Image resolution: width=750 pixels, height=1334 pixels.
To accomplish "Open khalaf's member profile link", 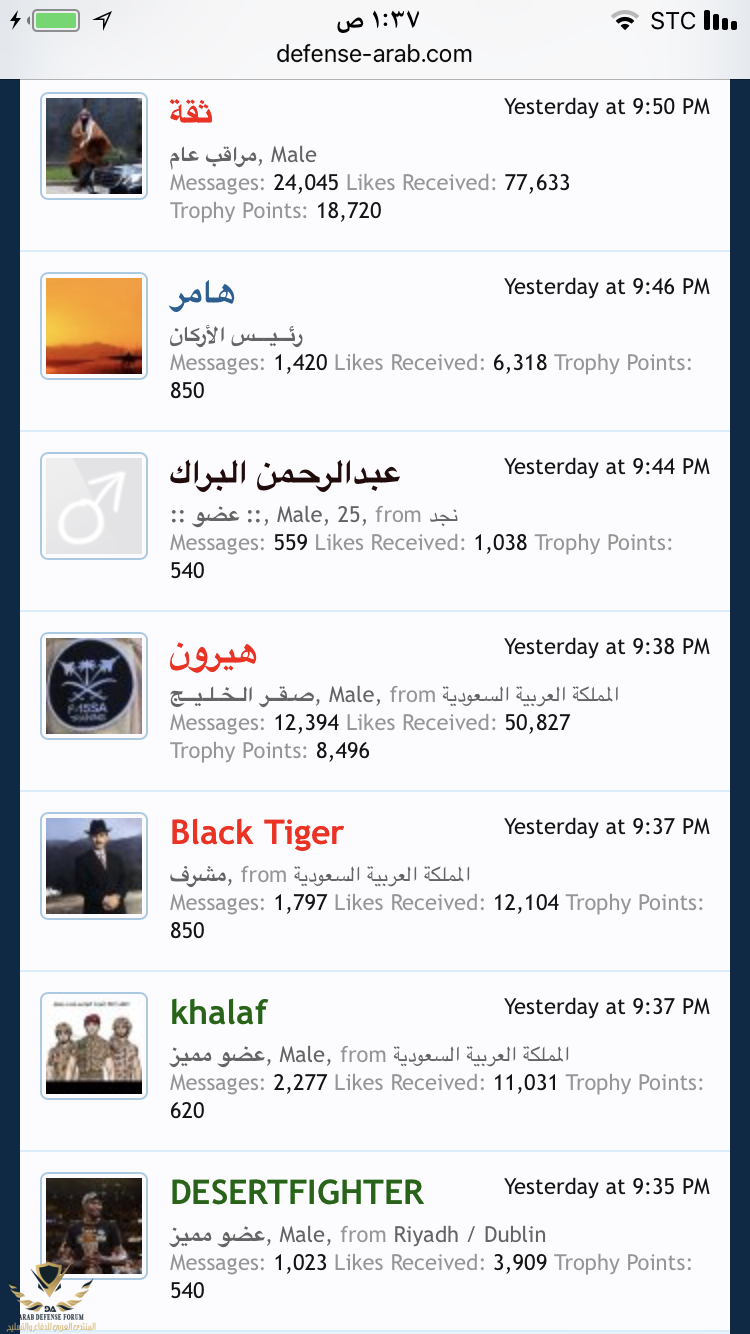I will click(219, 1012).
